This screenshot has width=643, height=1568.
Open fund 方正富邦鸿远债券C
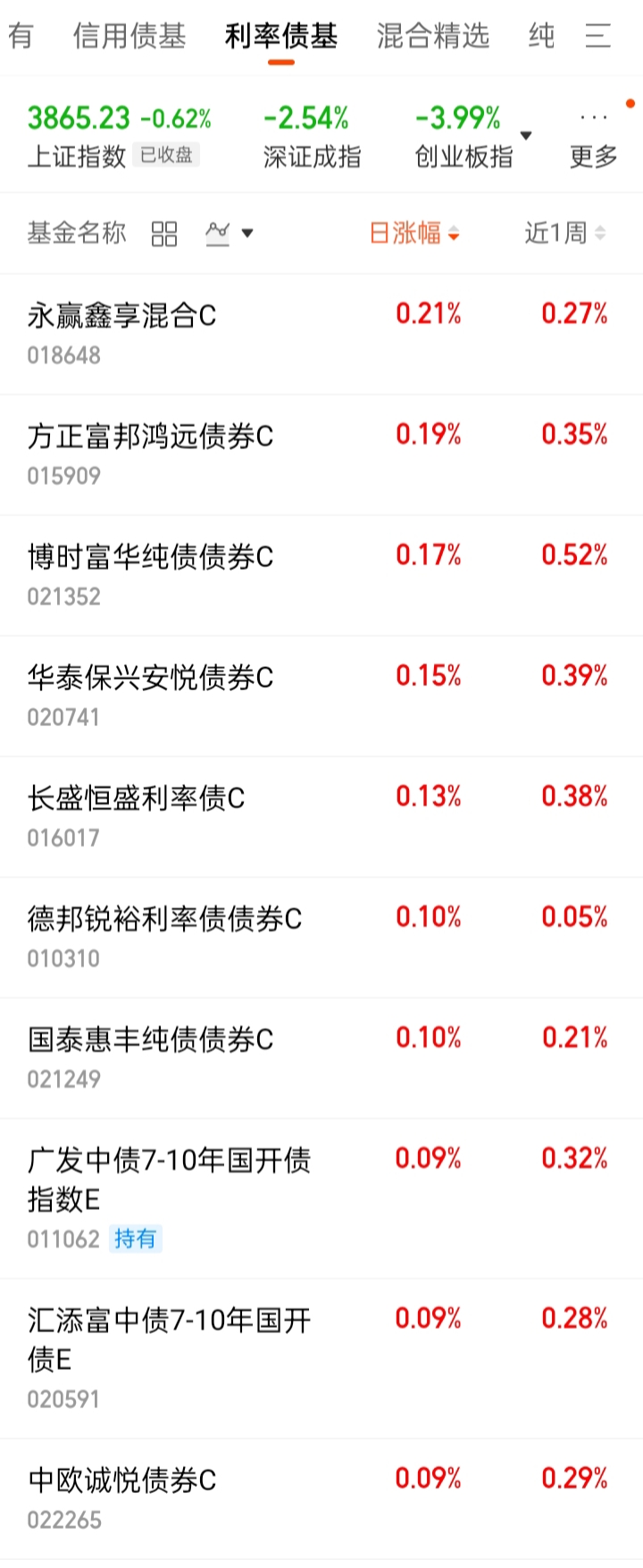click(x=150, y=437)
